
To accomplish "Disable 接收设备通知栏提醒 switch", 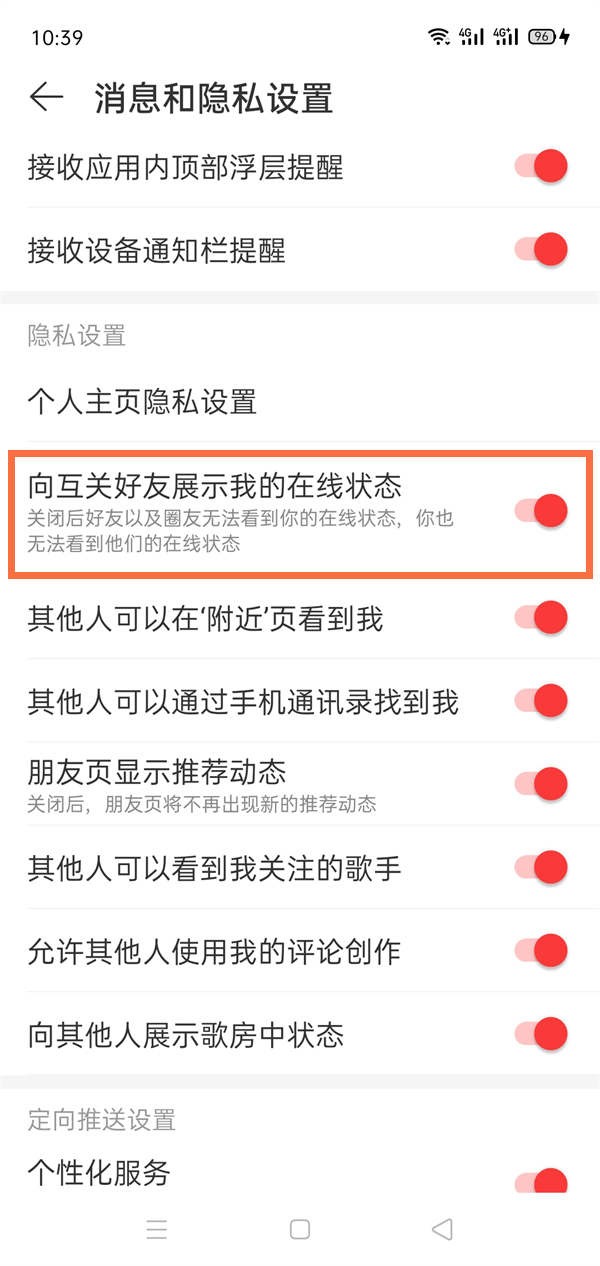I will 542,249.
